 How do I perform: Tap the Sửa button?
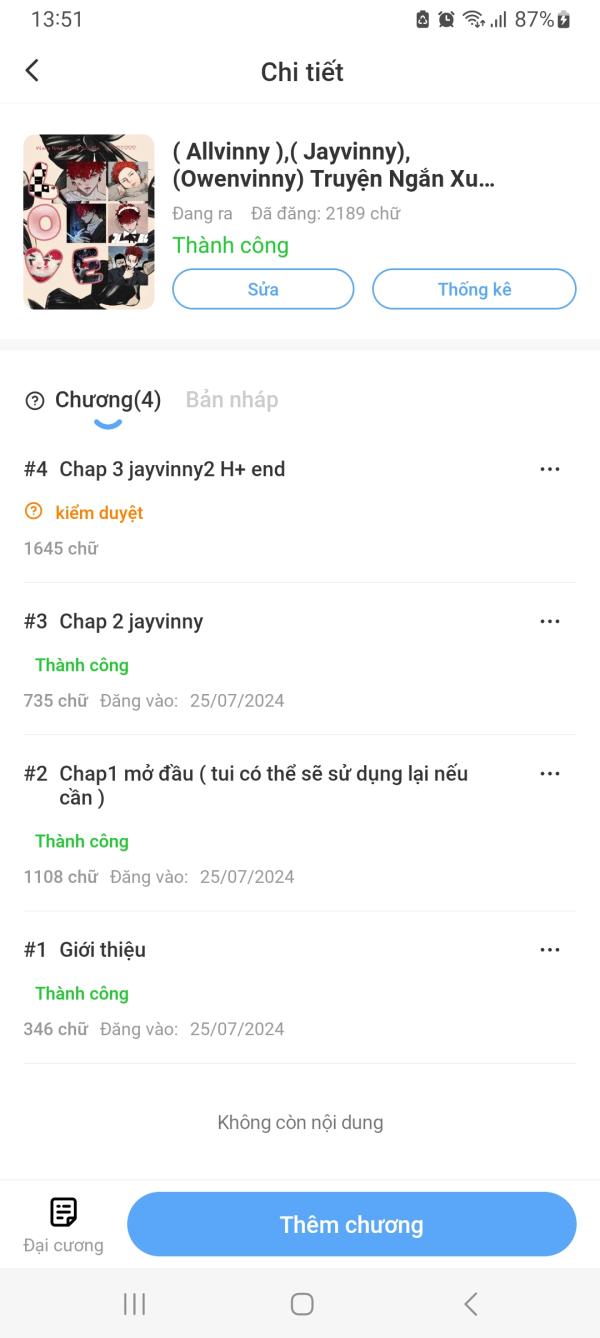coord(263,289)
